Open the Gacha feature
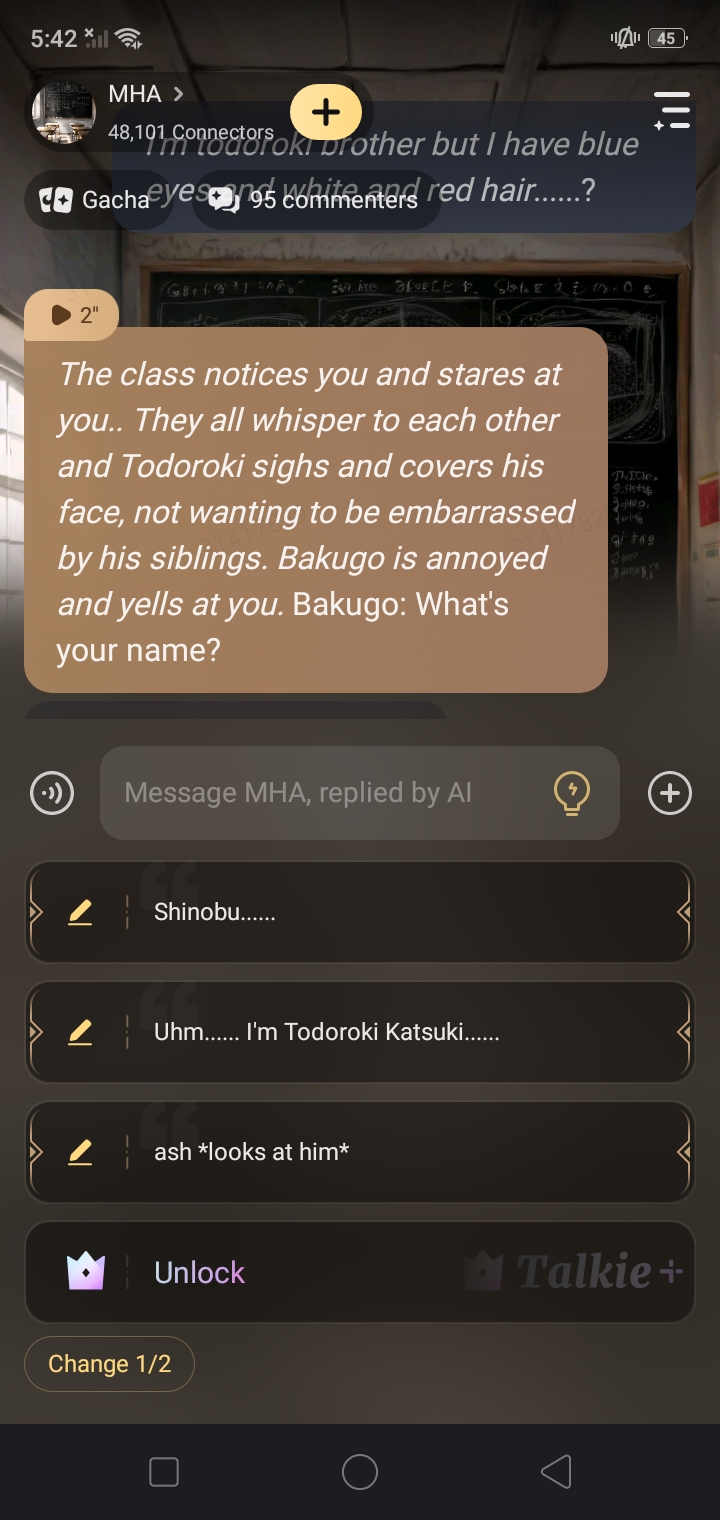The height and width of the screenshot is (1520, 720). [96, 200]
